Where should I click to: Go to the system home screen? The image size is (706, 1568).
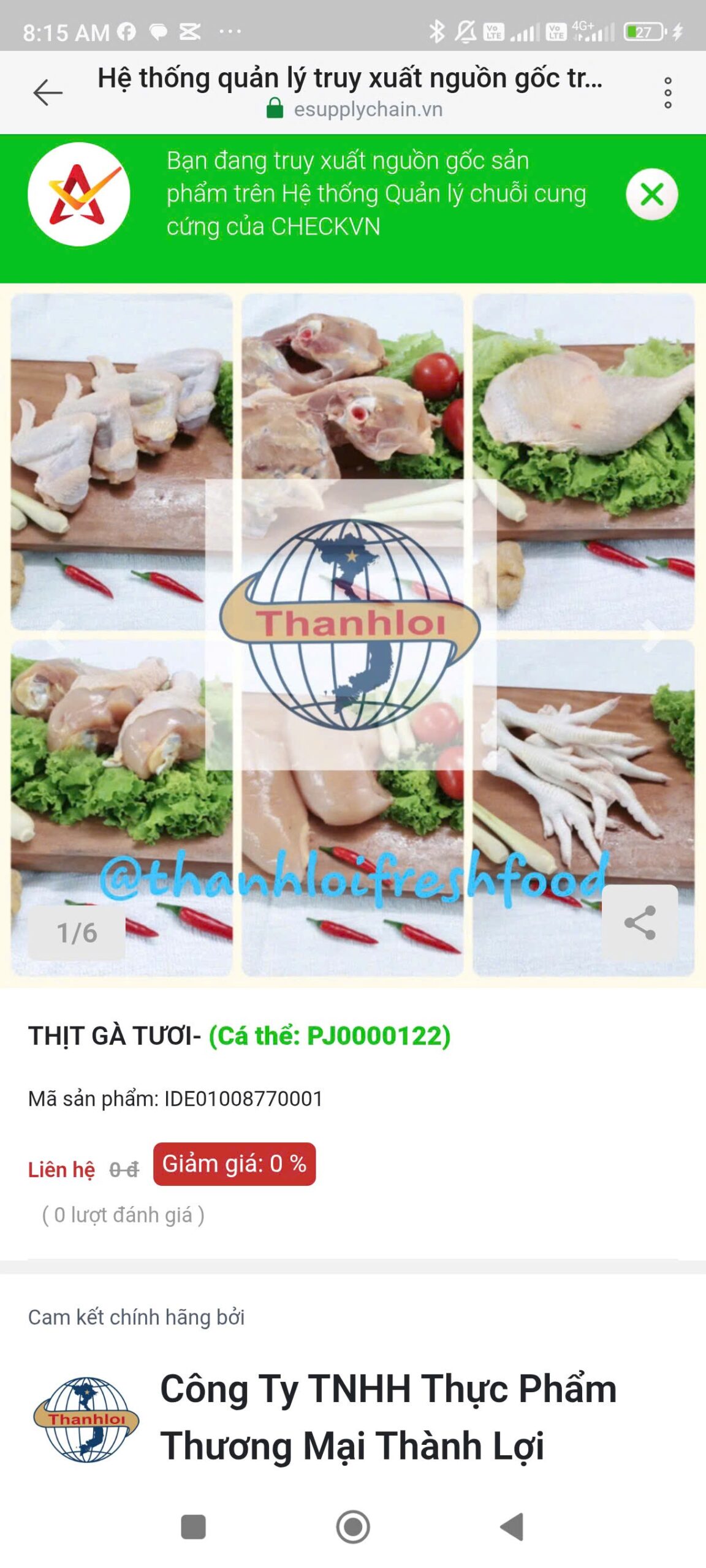353,1527
